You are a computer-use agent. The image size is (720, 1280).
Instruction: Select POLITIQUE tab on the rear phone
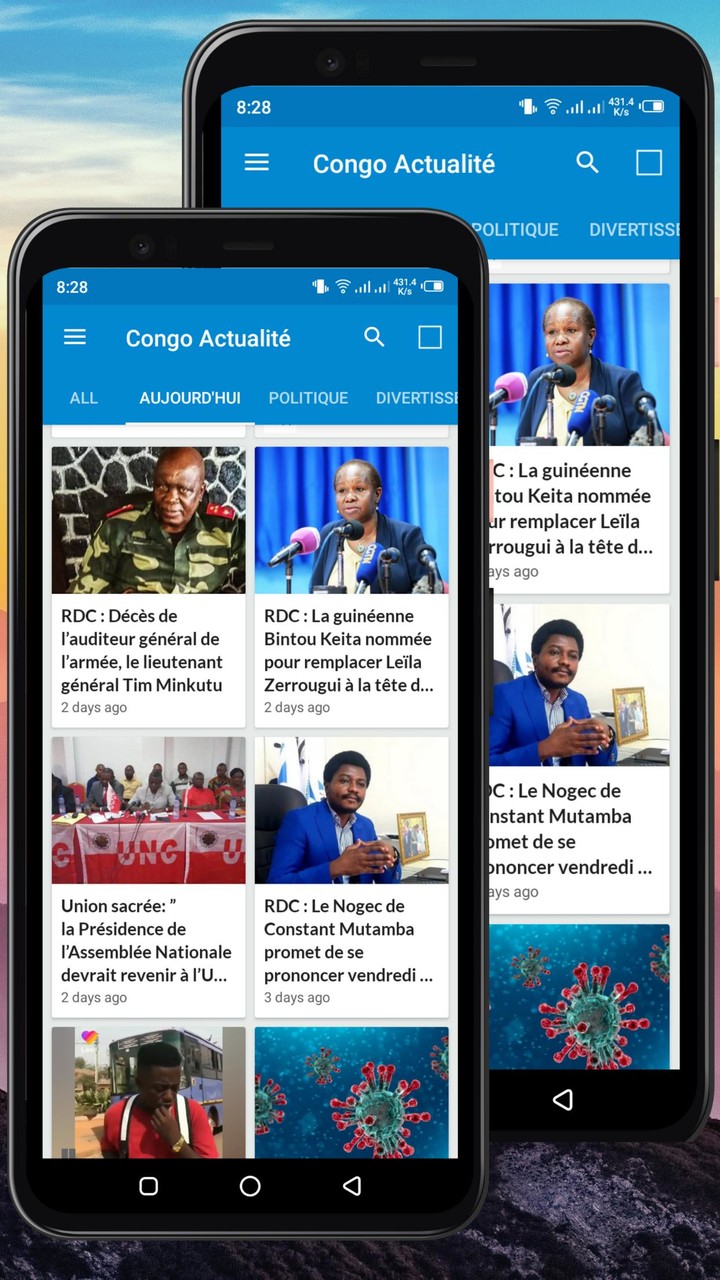[x=517, y=229]
